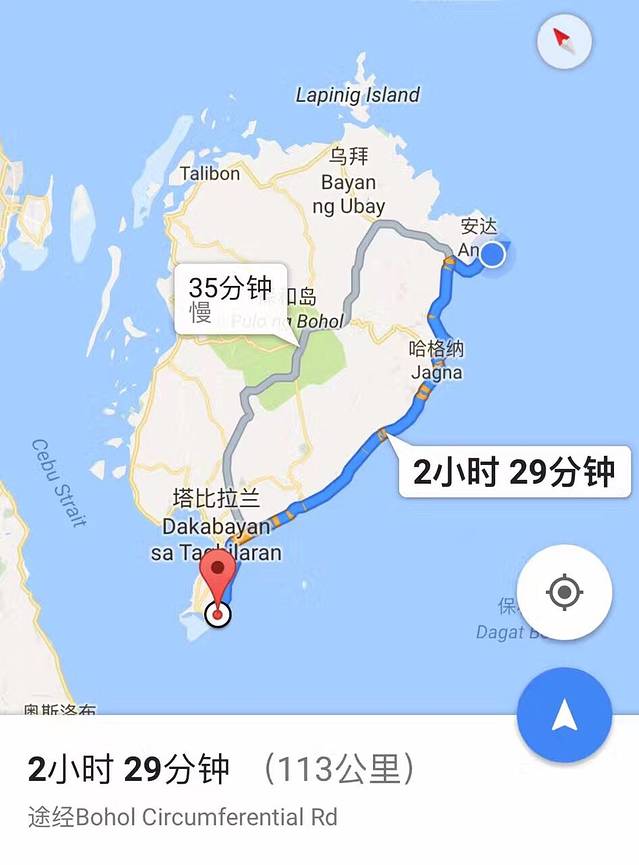Open route details for Bohol Circumferential Rd

coord(184,817)
